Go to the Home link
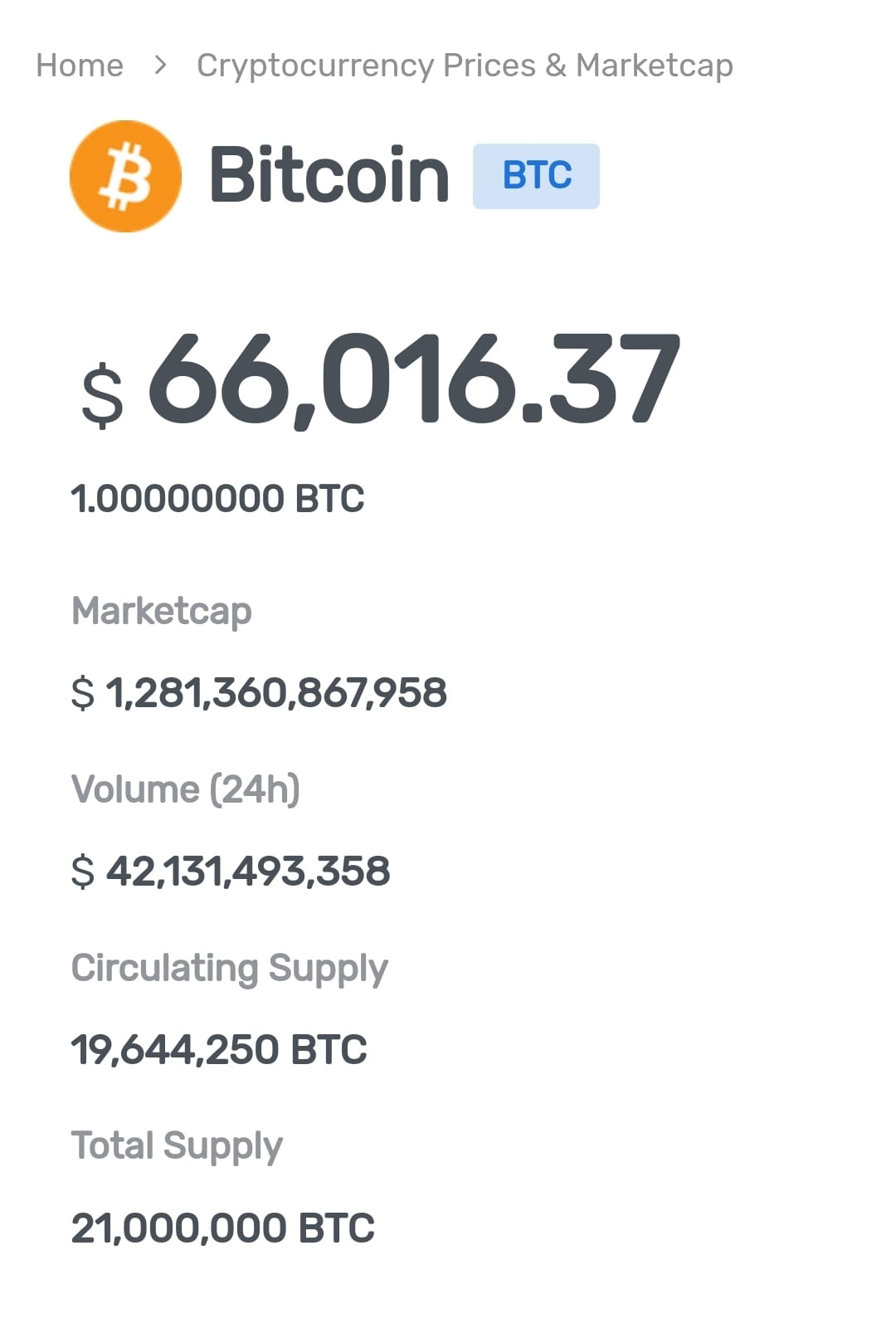Viewport: 896px width, 1343px height. click(x=79, y=65)
